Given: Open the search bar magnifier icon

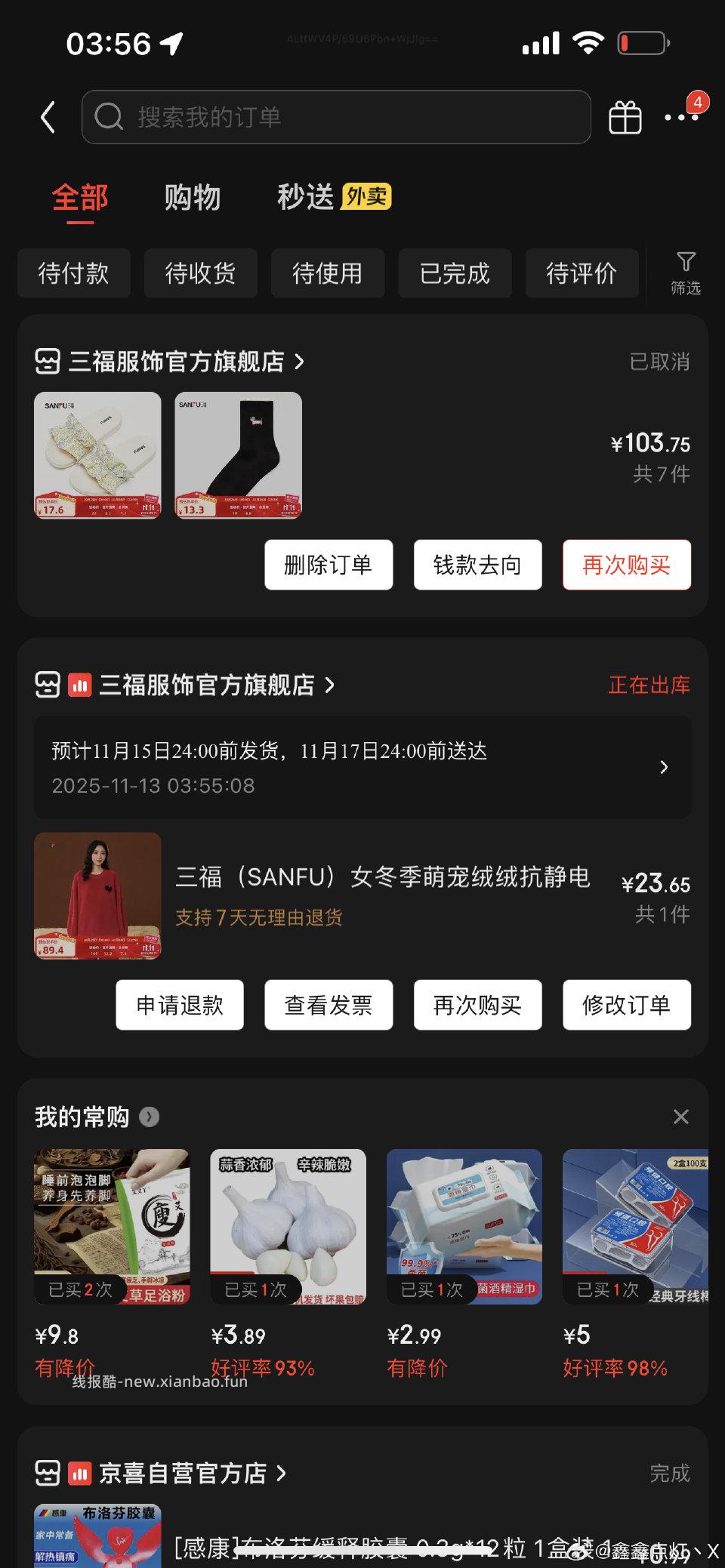Looking at the screenshot, I should tap(109, 117).
